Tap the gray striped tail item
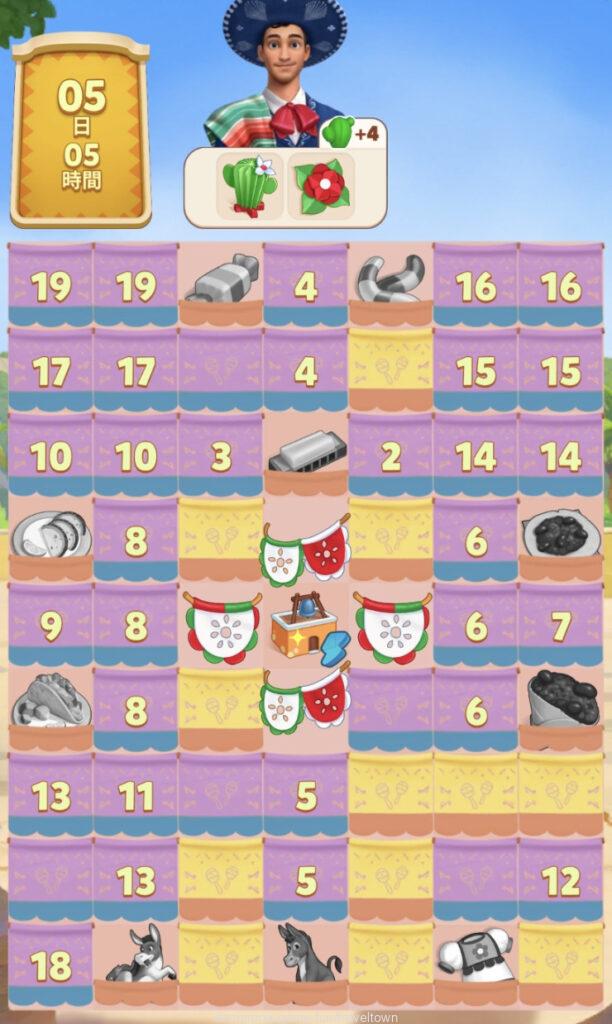This screenshot has width=612, height=1024. tap(391, 279)
